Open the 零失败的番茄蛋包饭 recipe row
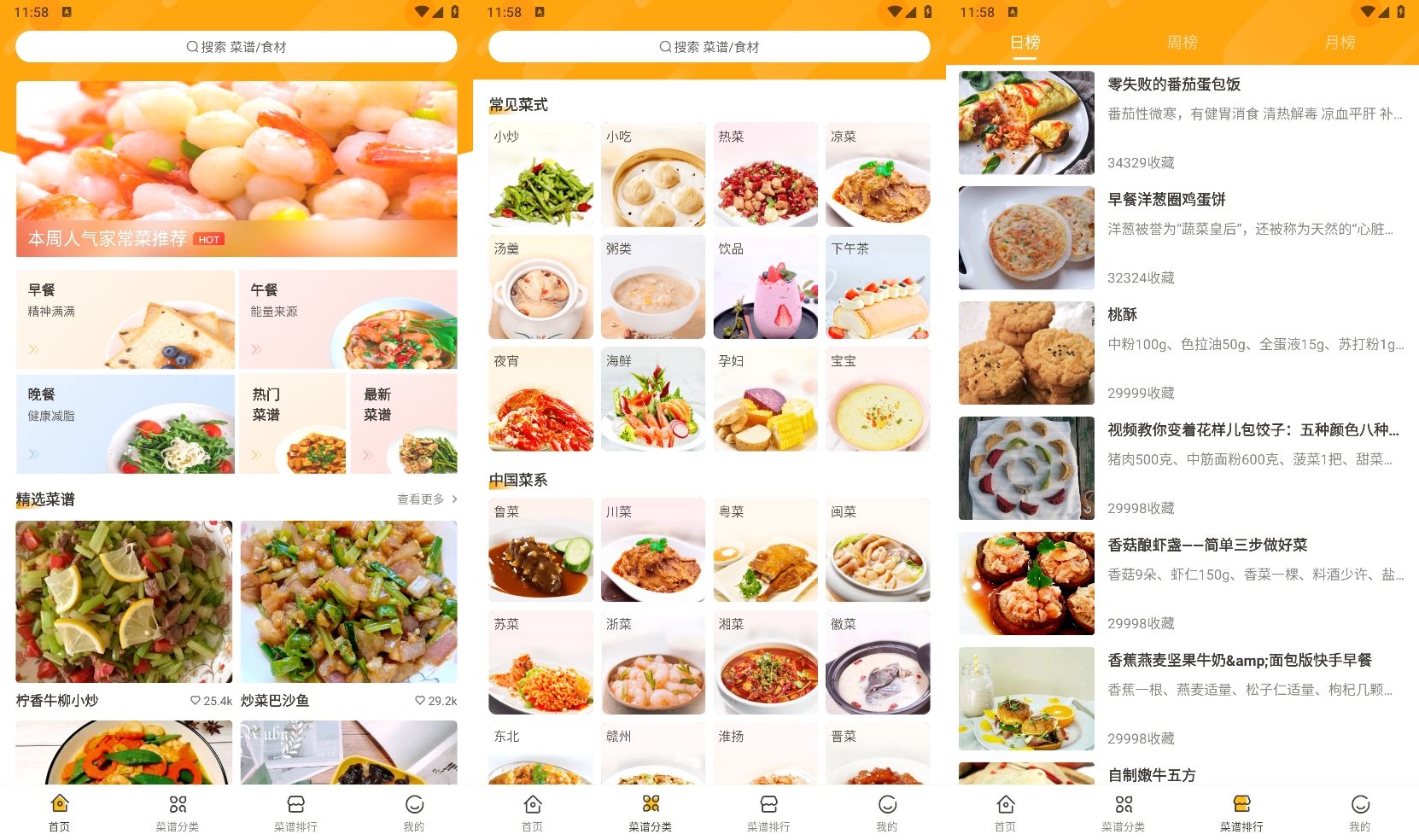 coord(1182,123)
